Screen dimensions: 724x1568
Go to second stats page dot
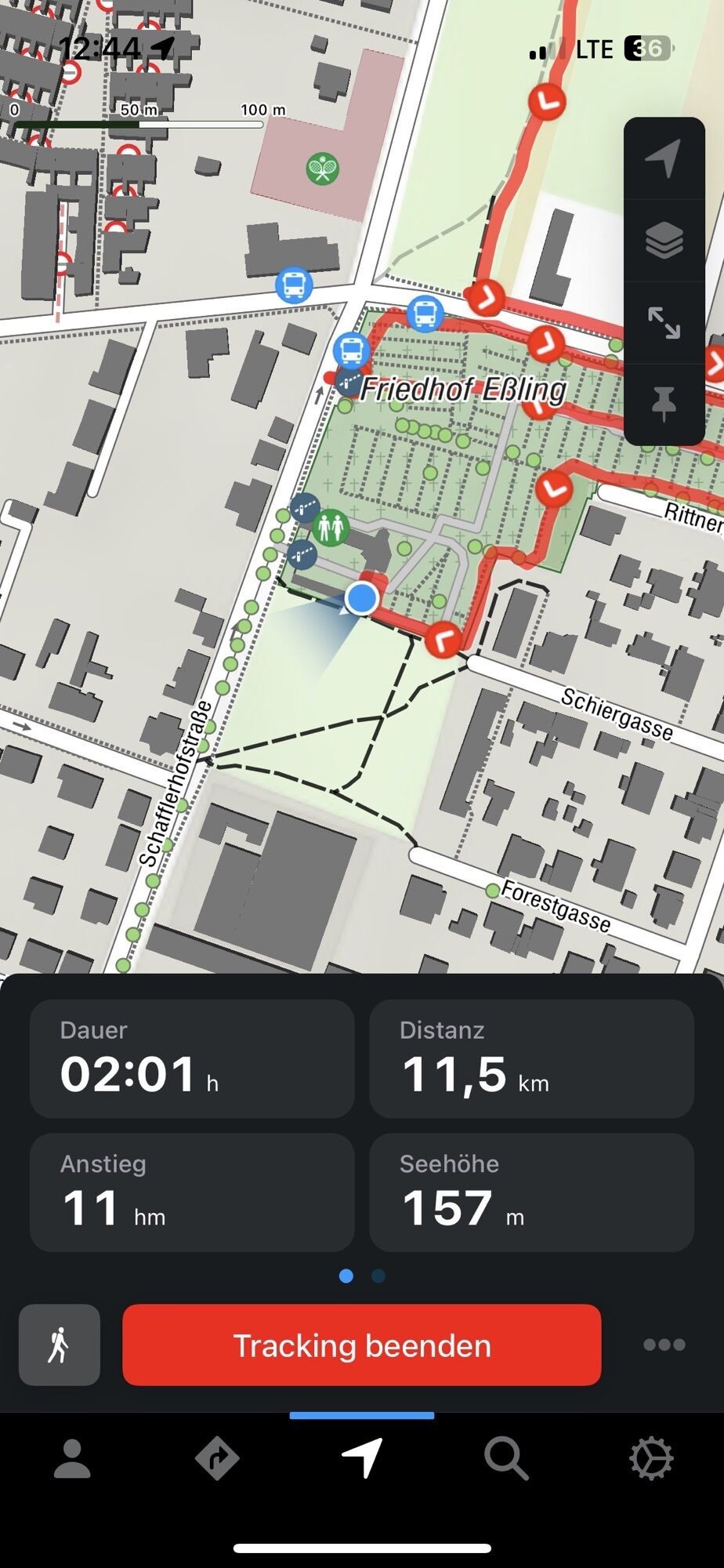[x=378, y=1276]
